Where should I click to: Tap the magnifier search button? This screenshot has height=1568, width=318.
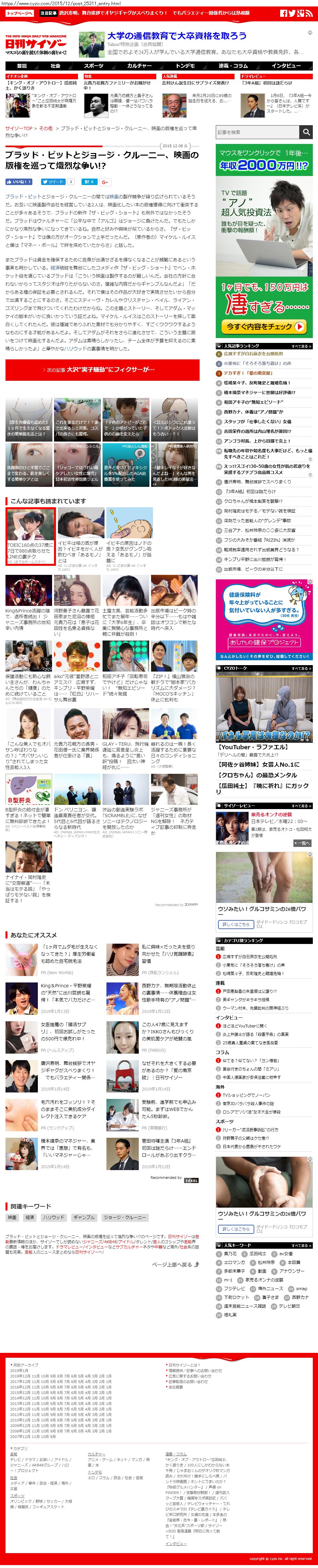[x=306, y=131]
